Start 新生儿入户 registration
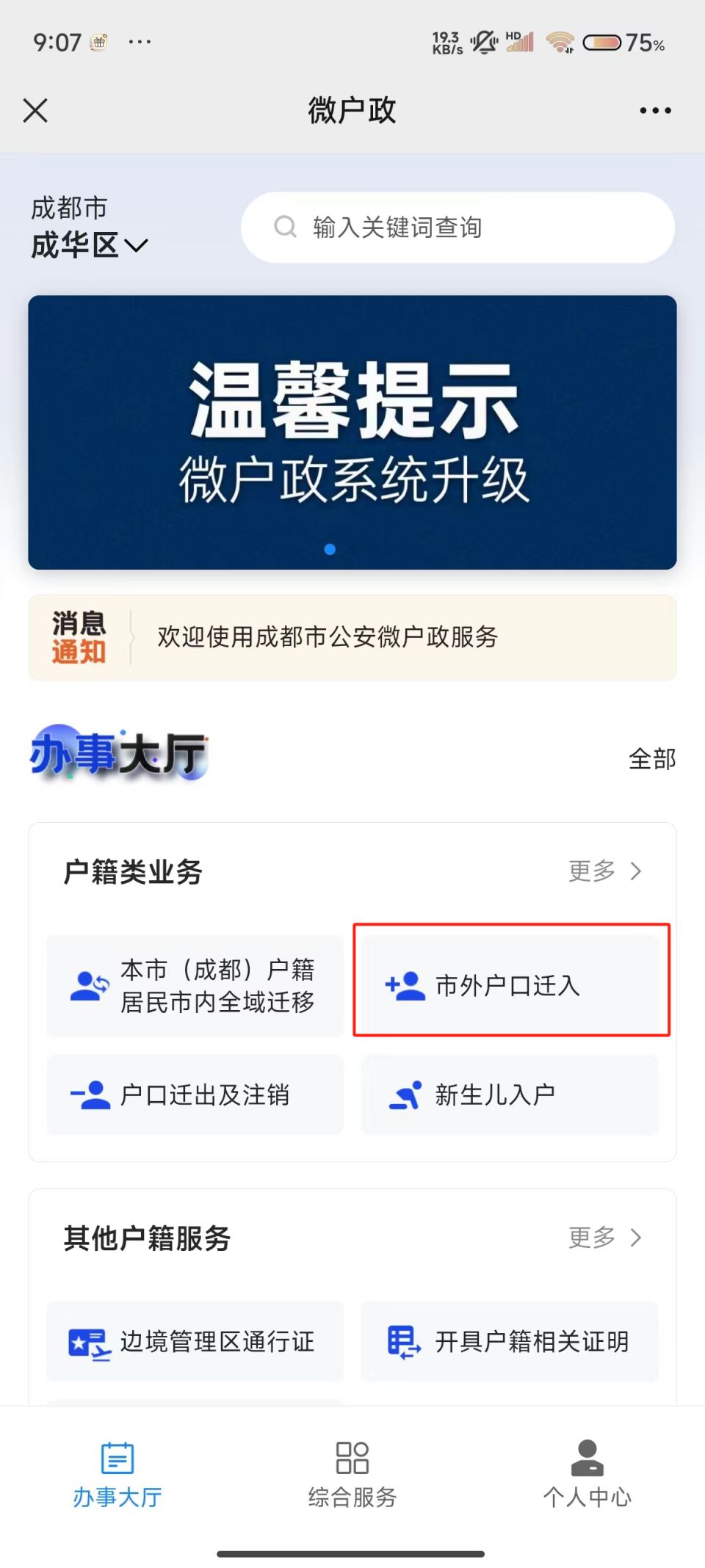 [510, 1095]
